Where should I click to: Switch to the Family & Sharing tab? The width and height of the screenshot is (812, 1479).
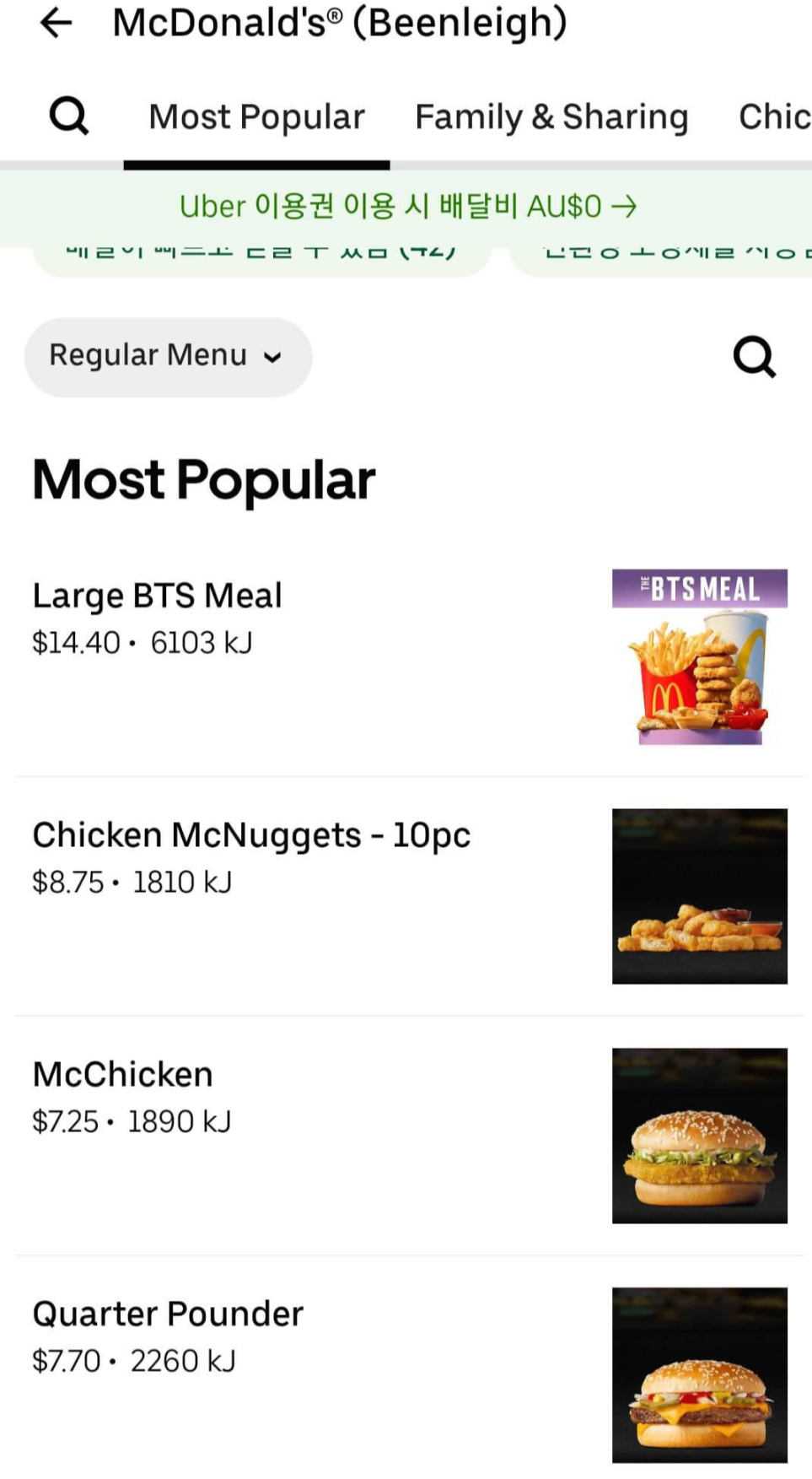point(551,117)
